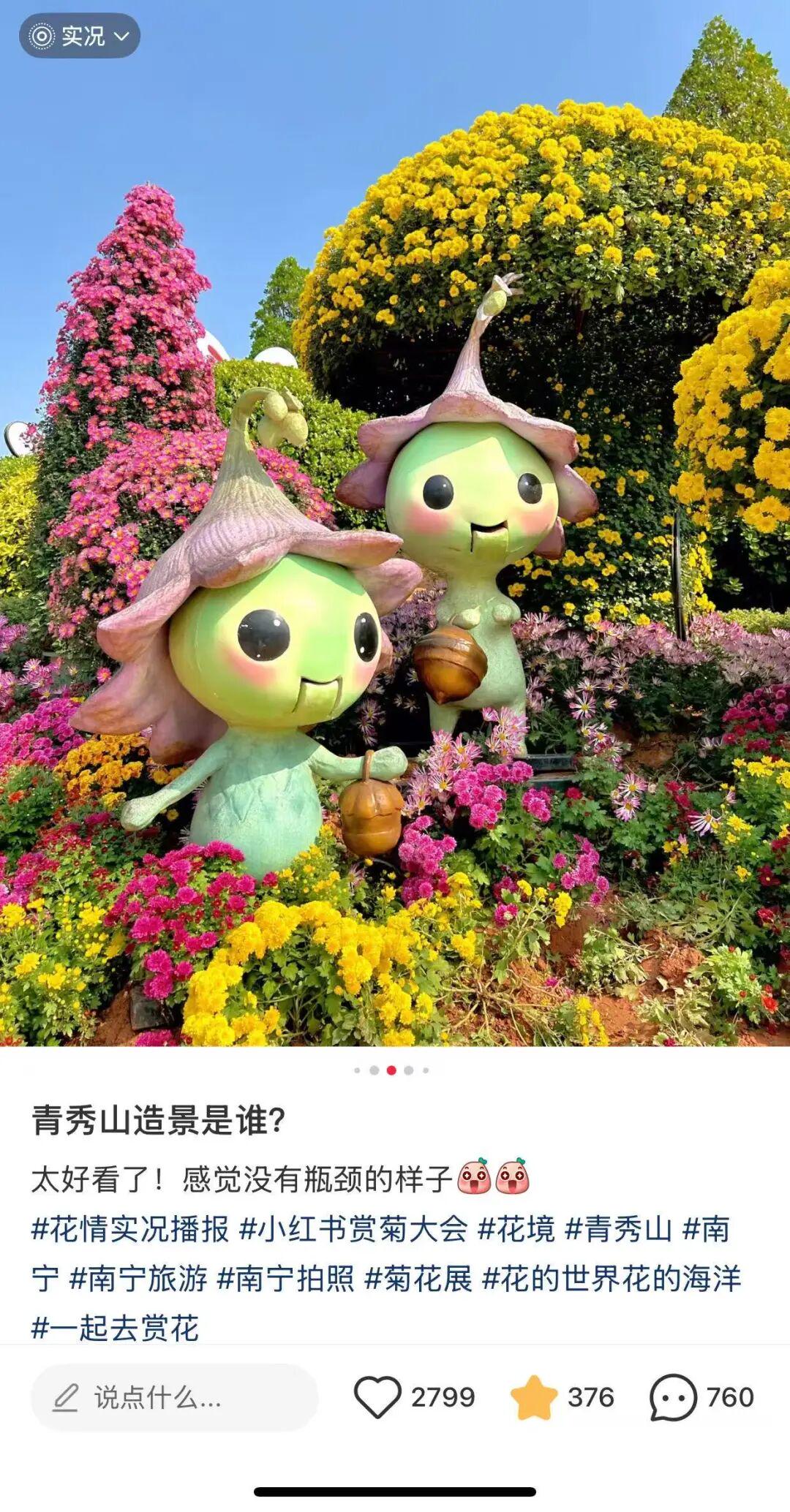Viewport: 790px width, 1512px height.
Task: Open the #菊花展 hashtag
Action: tap(418, 1279)
